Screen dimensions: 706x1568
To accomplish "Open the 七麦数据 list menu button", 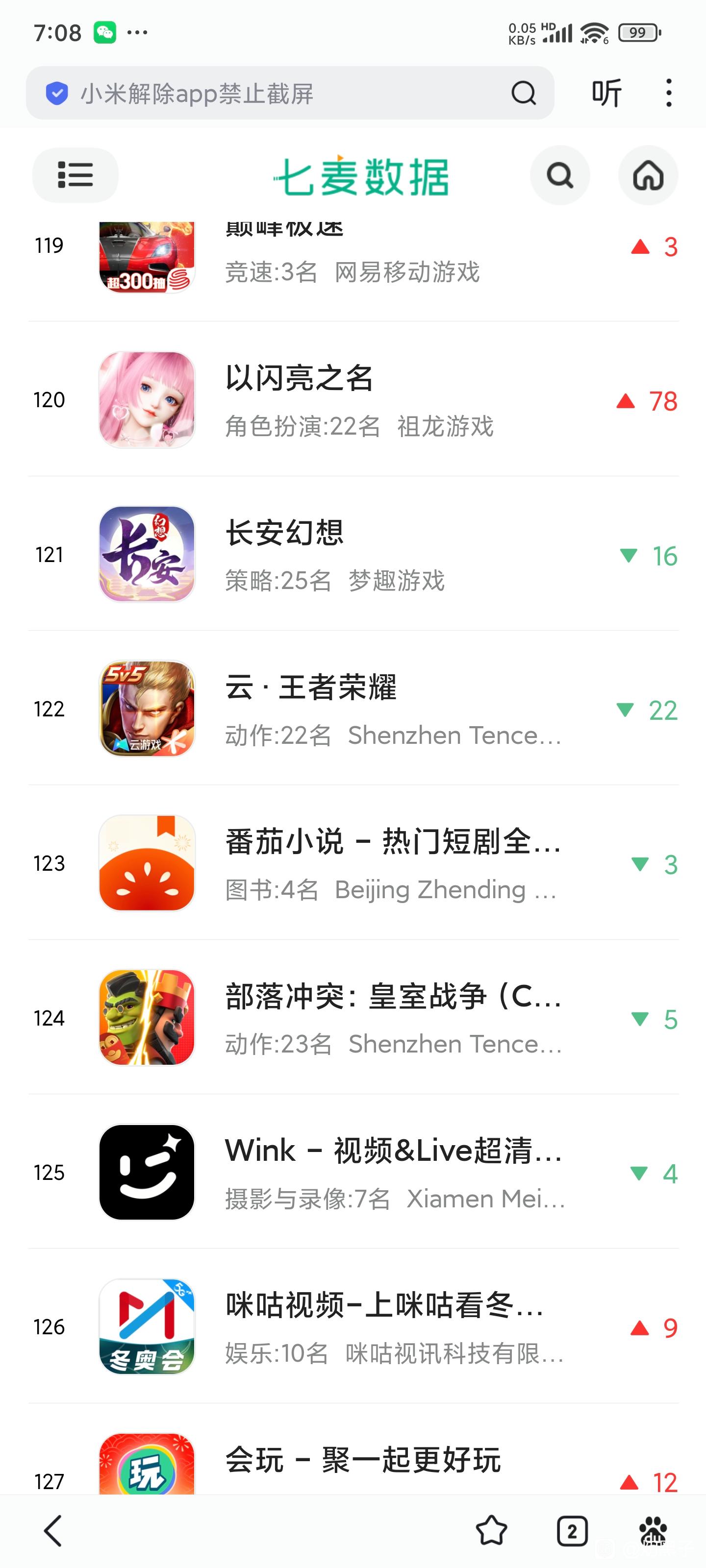I will tap(75, 175).
